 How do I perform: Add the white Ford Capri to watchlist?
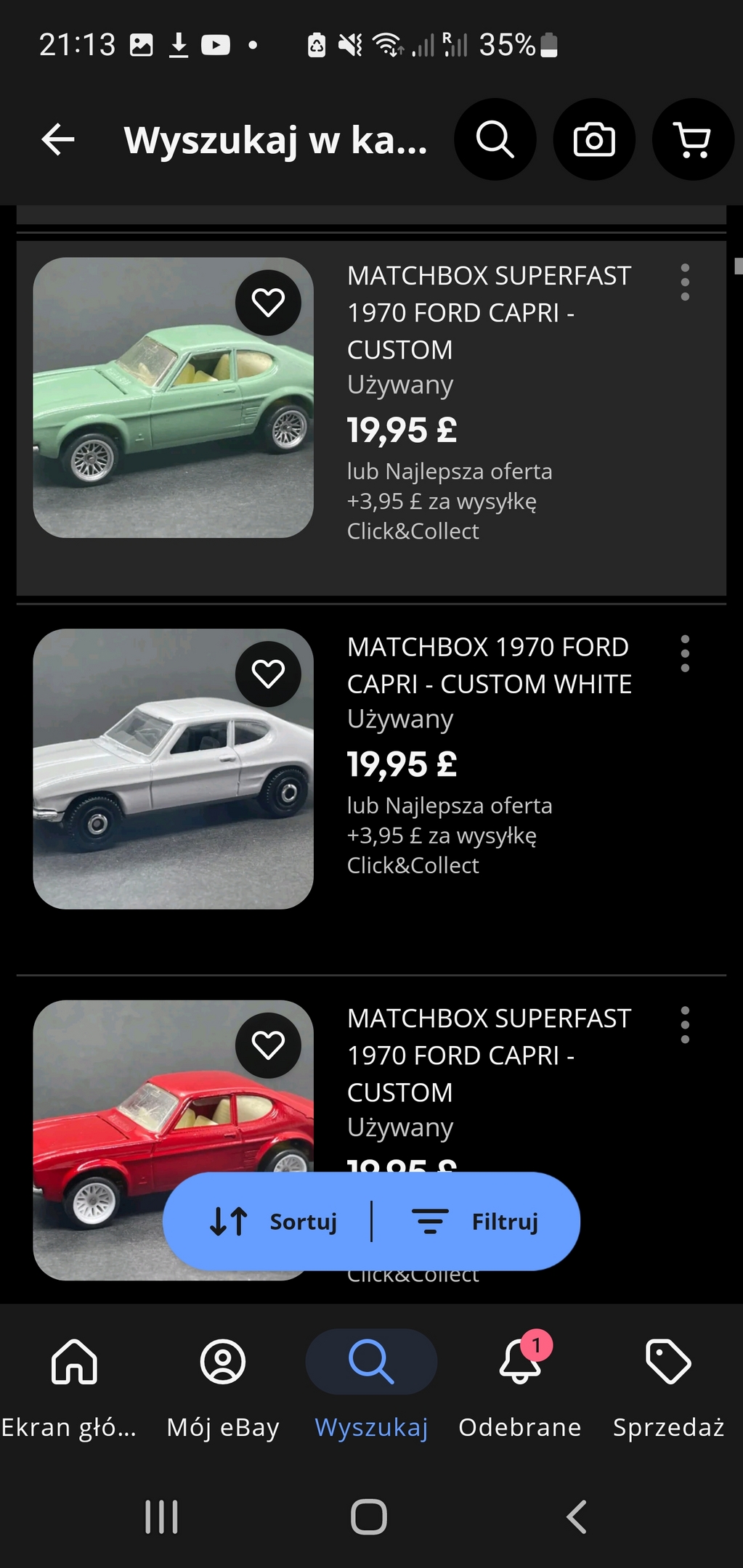click(268, 674)
